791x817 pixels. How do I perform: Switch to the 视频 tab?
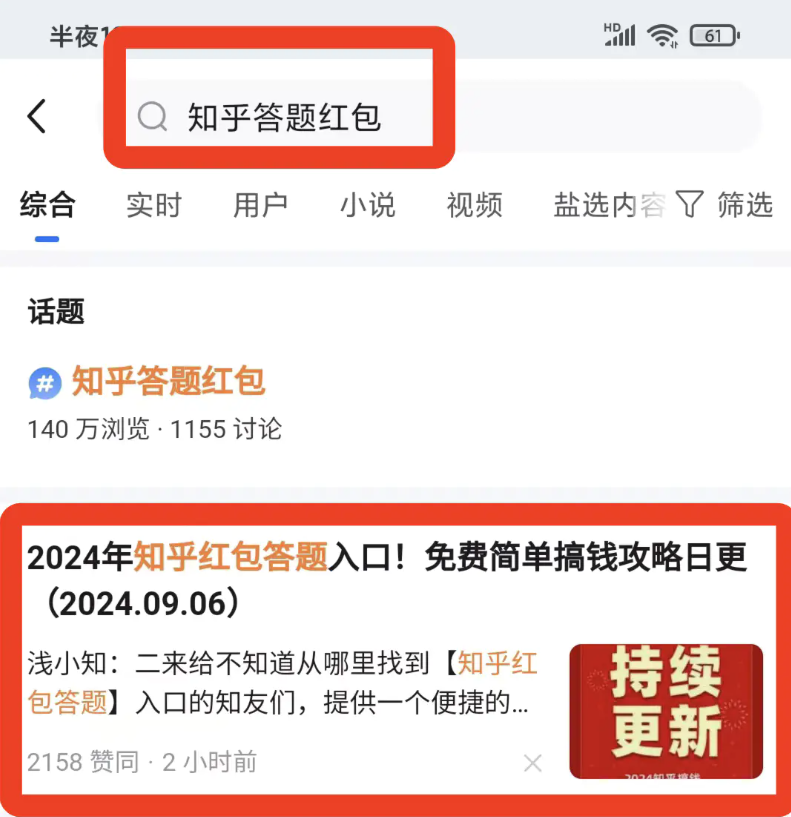[474, 205]
